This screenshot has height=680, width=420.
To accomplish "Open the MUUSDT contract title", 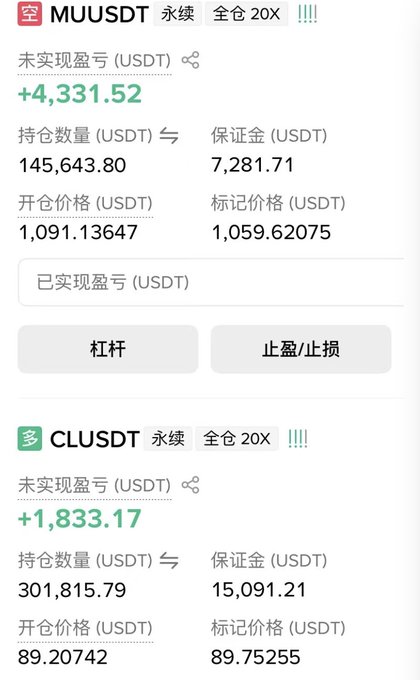I will tap(99, 14).
